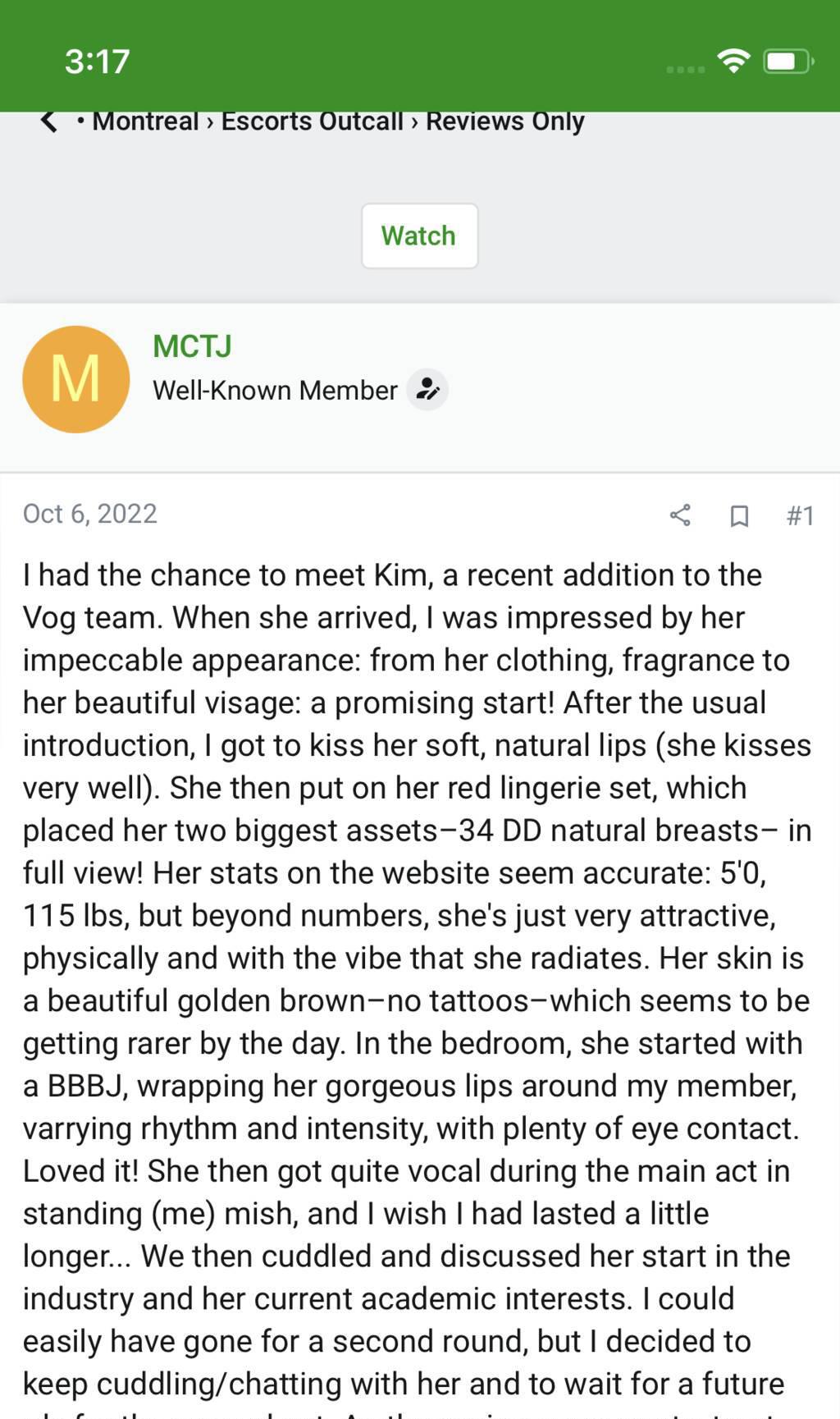Tap the thread starter badge icon
This screenshot has height=1419, width=840.
pos(427,390)
